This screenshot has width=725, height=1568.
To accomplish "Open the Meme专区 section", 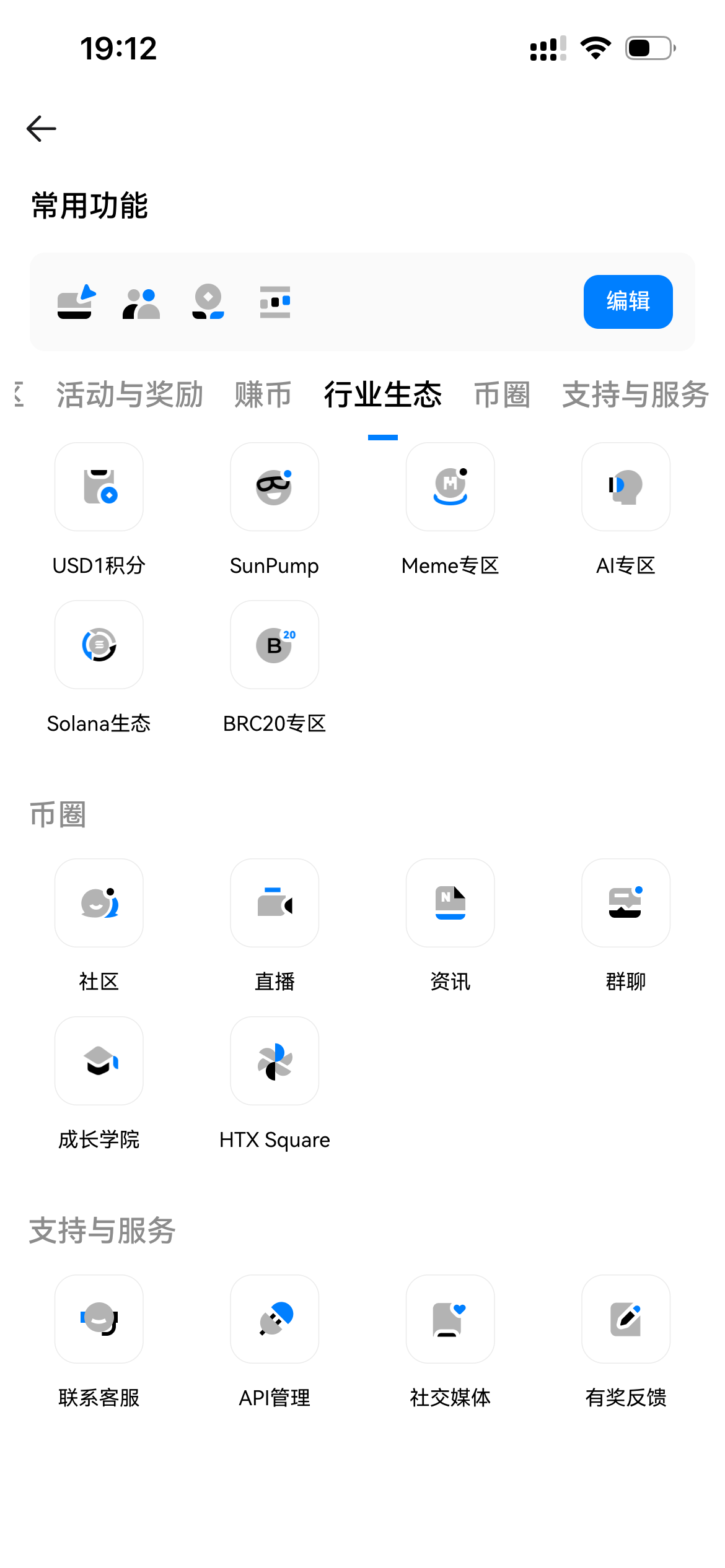I will coord(450,487).
